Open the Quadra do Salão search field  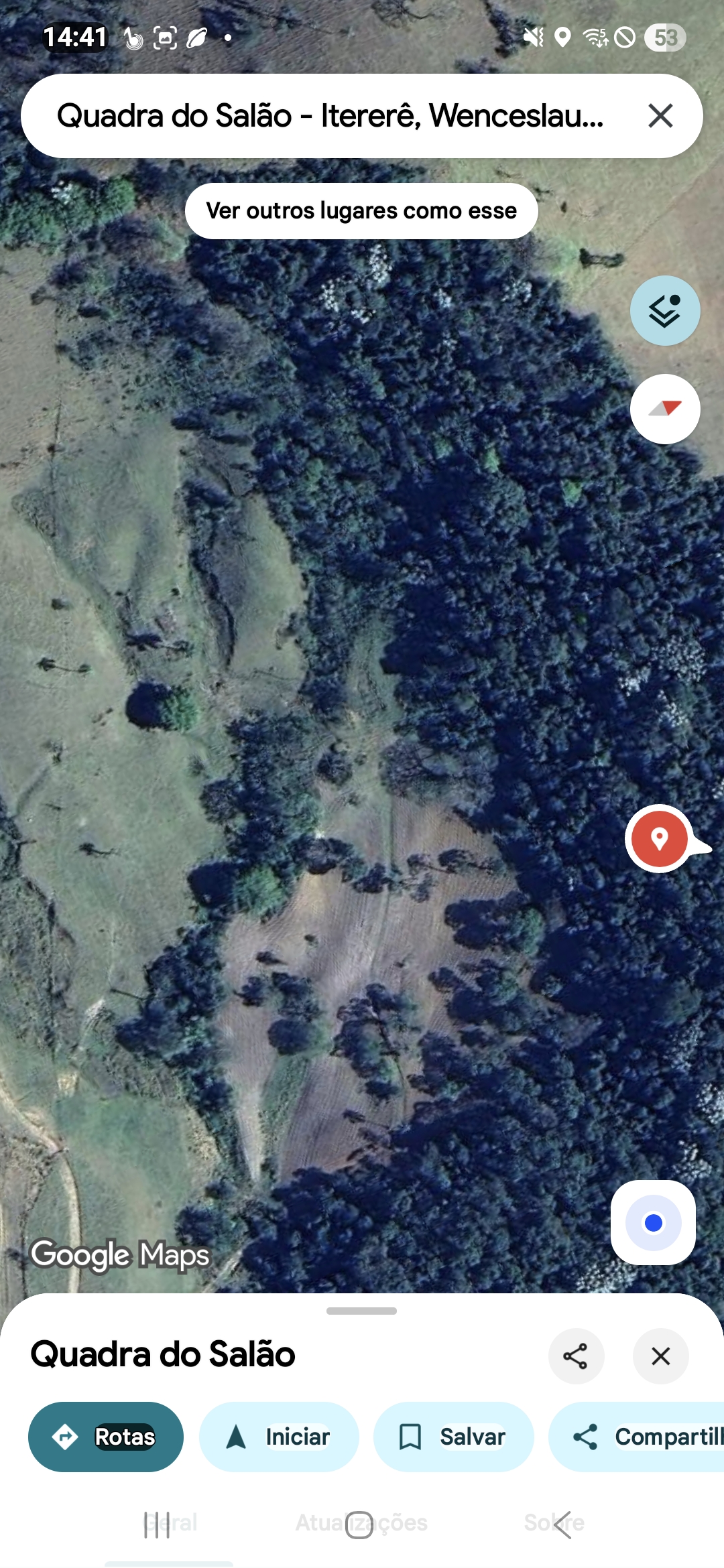328,116
